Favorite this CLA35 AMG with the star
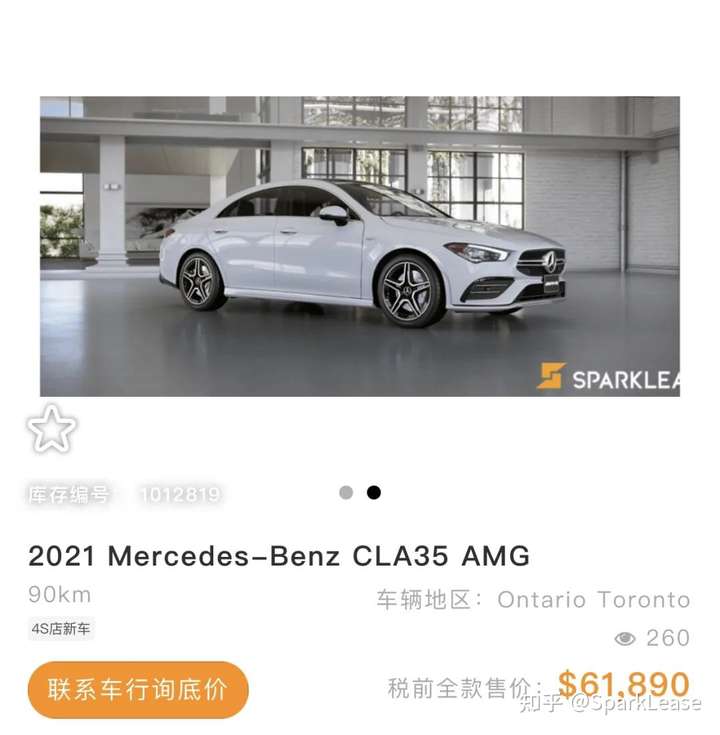The image size is (720, 735). [51, 430]
